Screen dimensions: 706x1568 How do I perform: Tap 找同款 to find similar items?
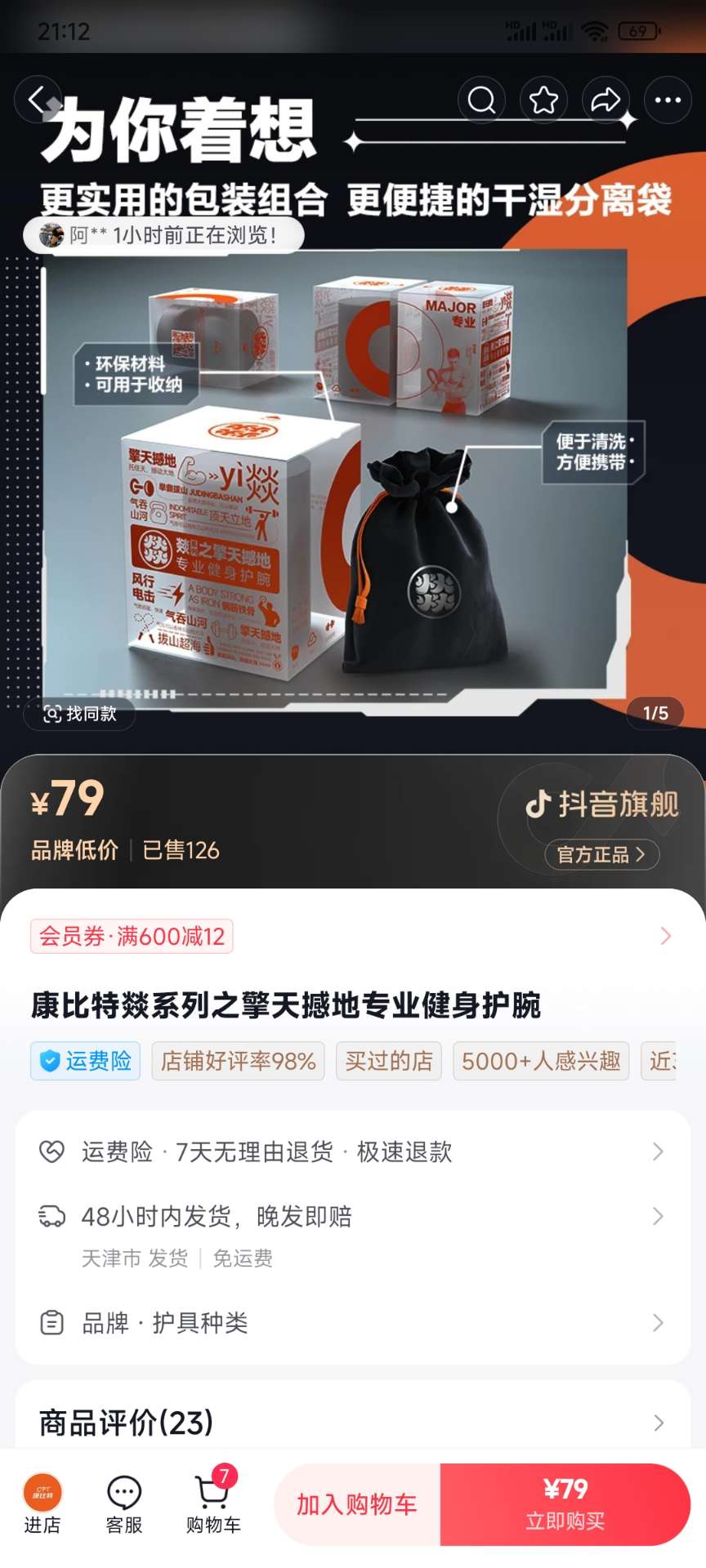(80, 714)
